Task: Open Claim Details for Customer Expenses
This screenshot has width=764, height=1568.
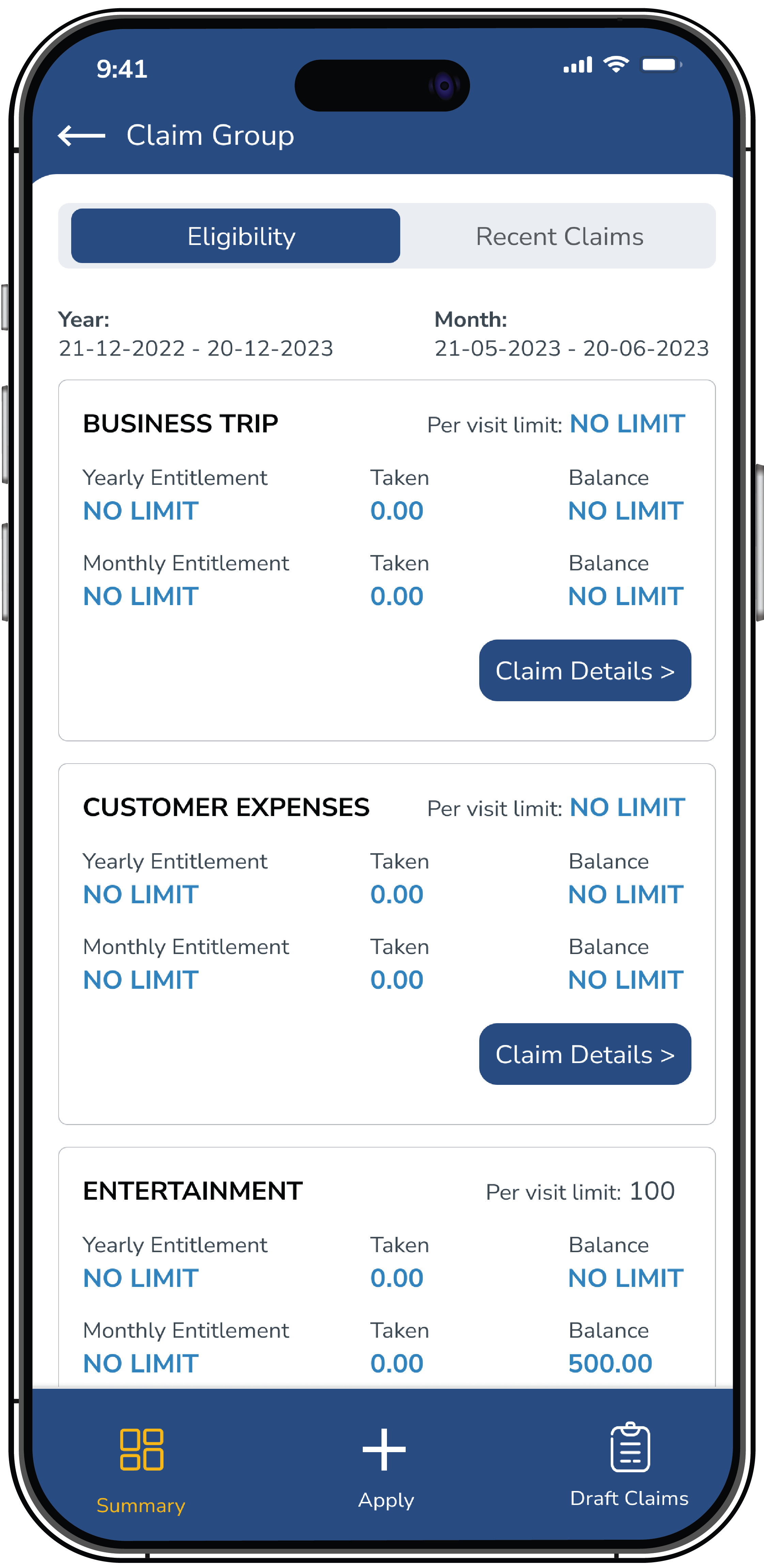Action: coord(584,1054)
